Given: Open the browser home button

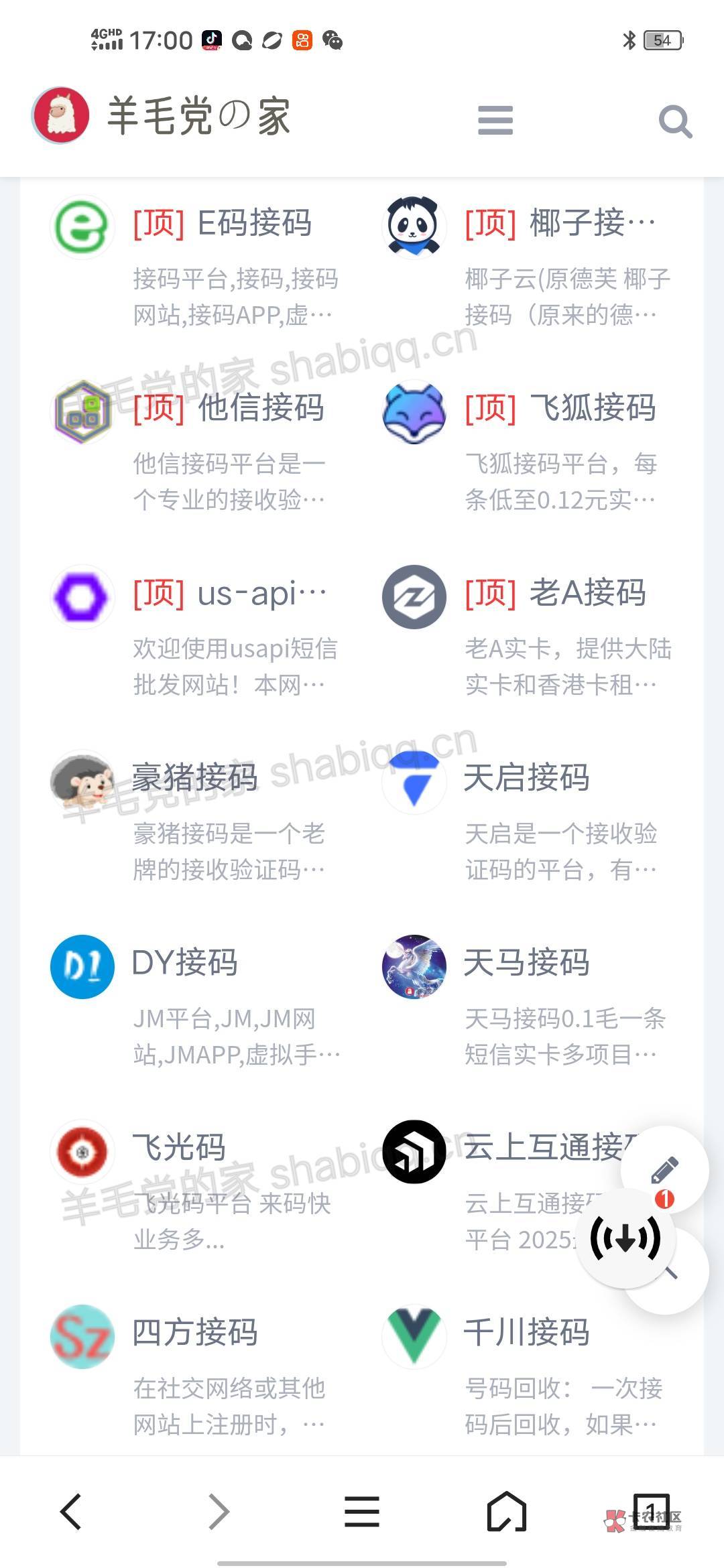Looking at the screenshot, I should point(507,1512).
